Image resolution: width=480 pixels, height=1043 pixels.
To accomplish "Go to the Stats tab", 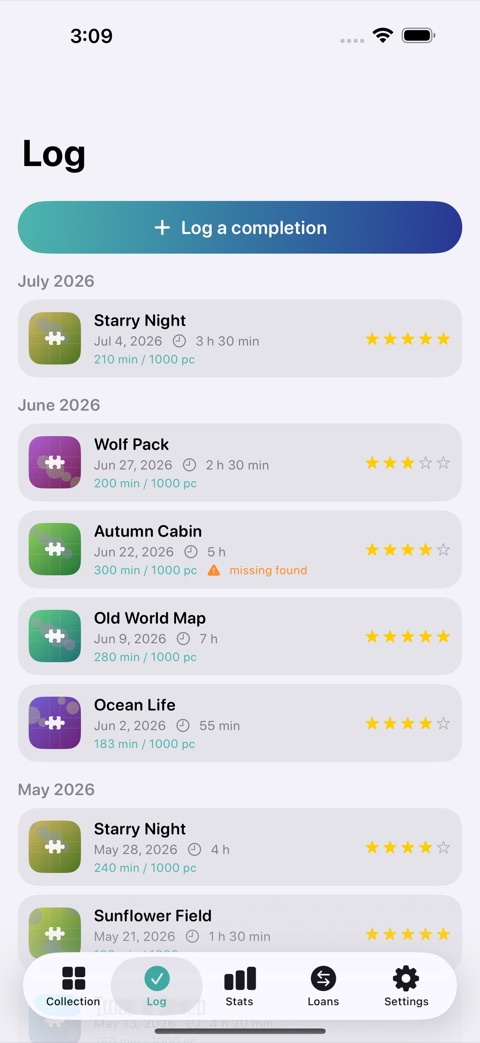I will (239, 986).
